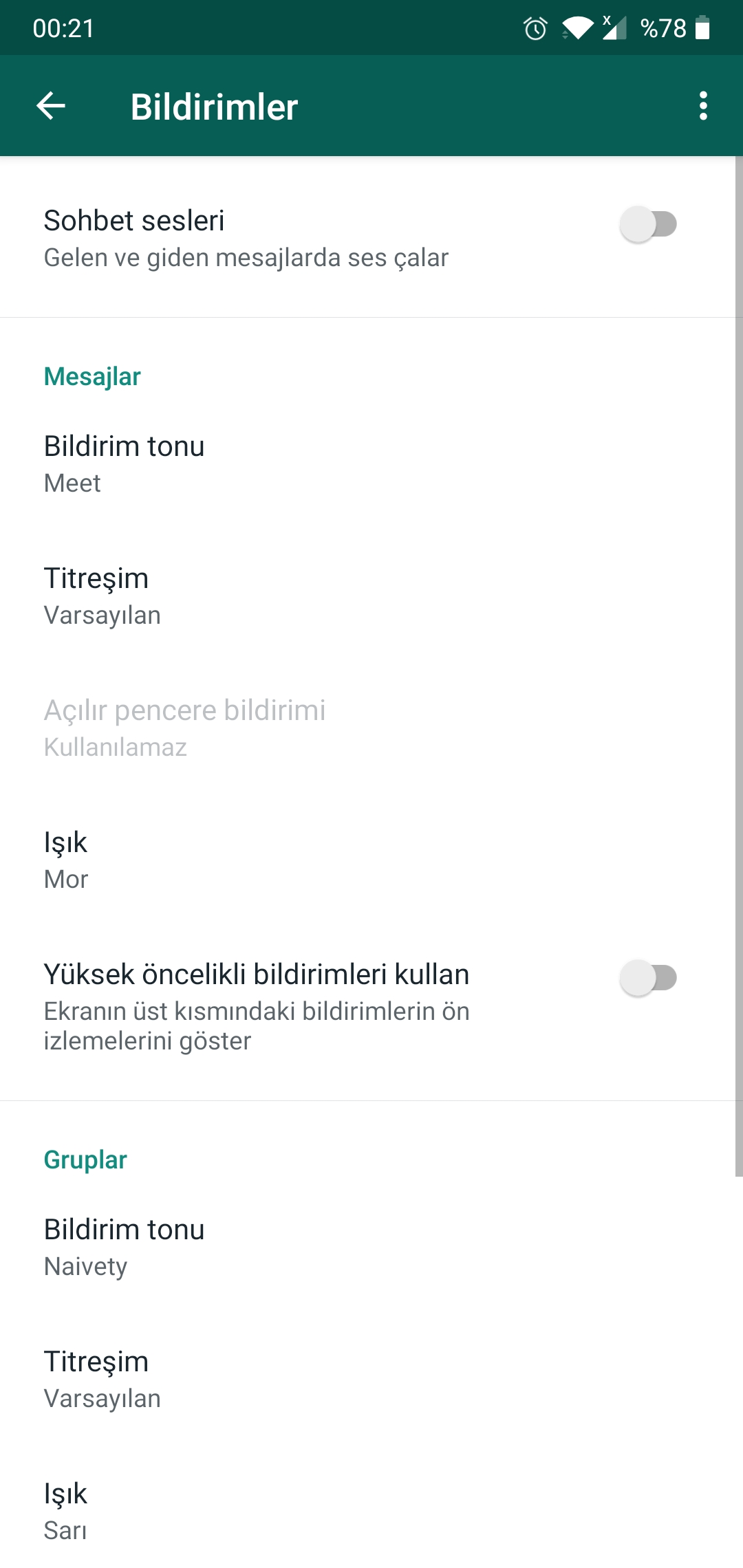Turn on Yüksek öncelikli bildirimleri kullan
Viewport: 743px width, 1568px height.
click(648, 978)
